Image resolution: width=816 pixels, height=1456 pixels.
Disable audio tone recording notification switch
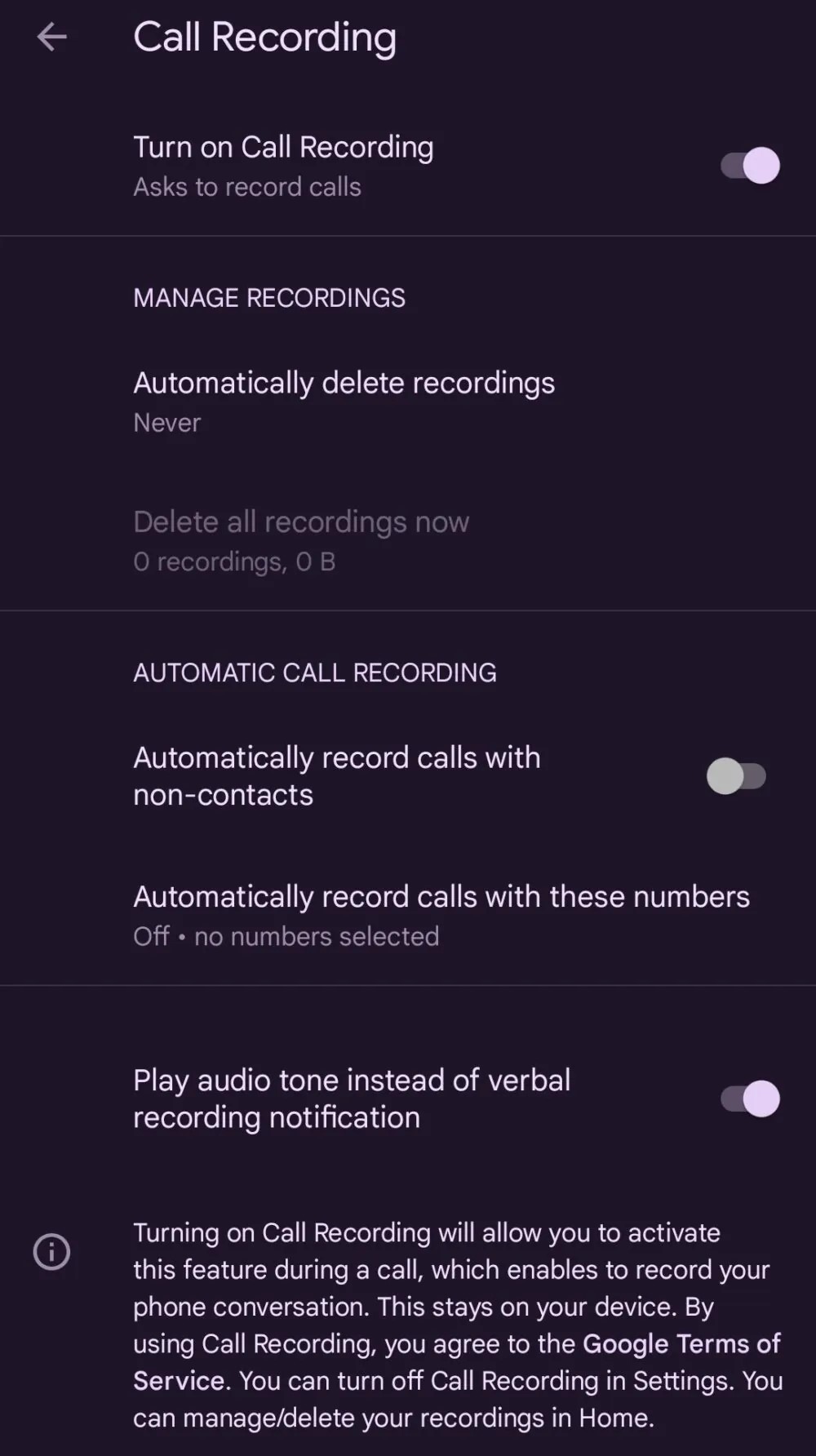coord(750,1099)
